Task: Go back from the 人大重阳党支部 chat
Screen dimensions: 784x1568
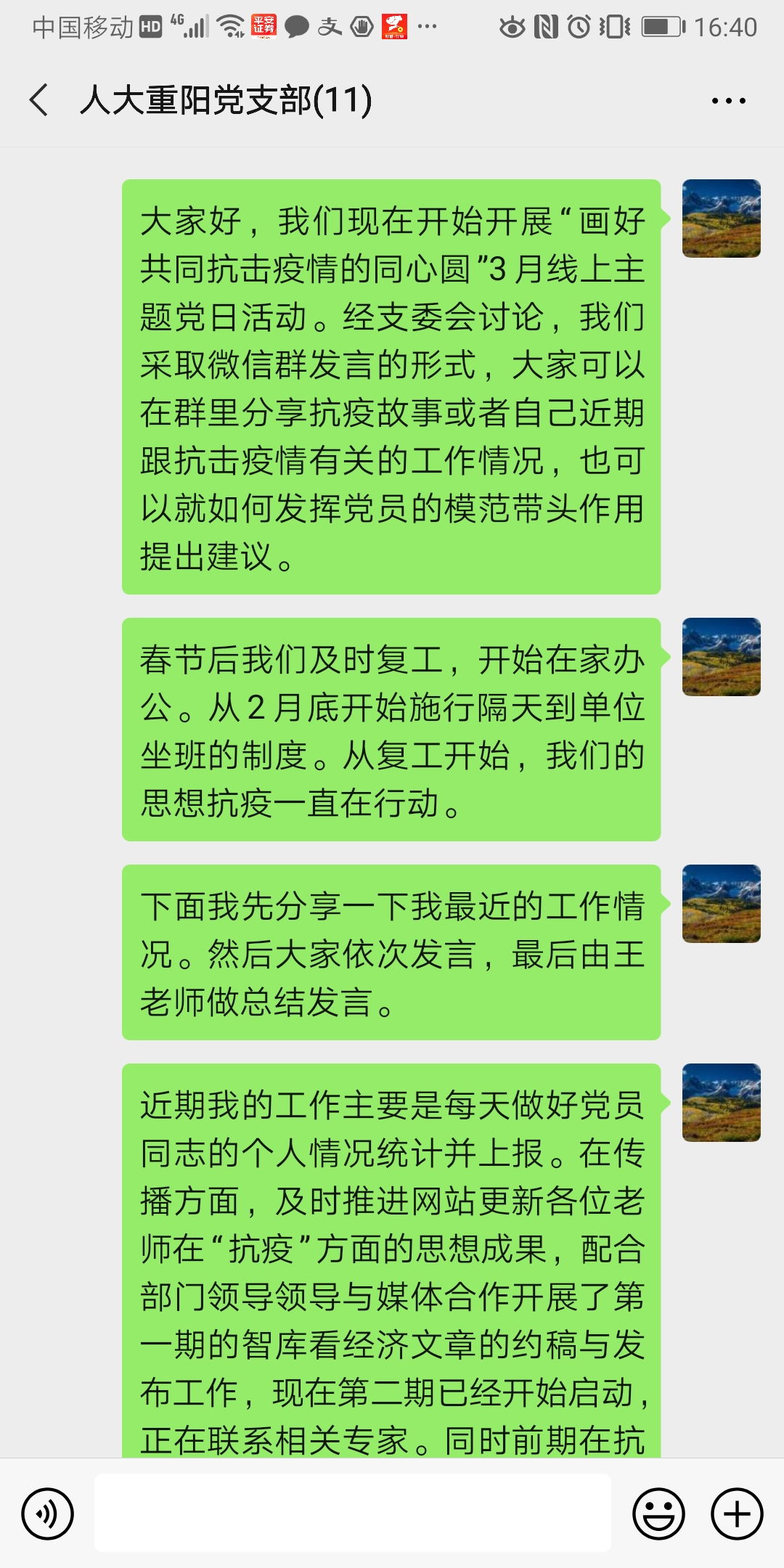Action: 39,100
